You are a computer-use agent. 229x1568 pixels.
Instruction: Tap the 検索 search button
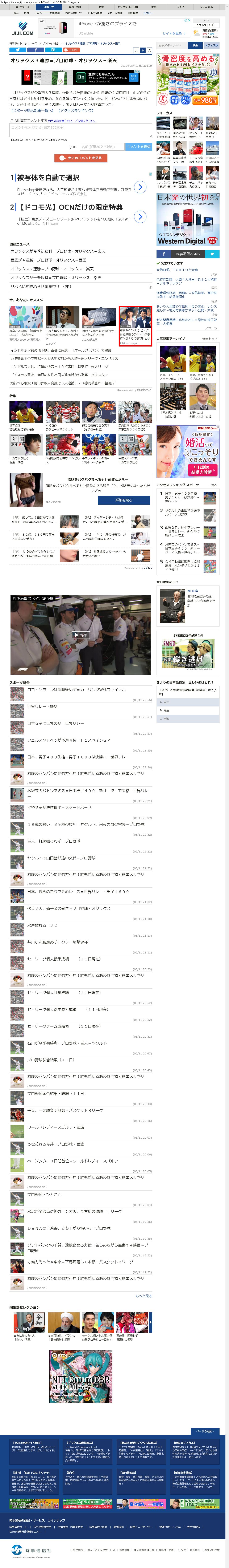click(x=194, y=45)
